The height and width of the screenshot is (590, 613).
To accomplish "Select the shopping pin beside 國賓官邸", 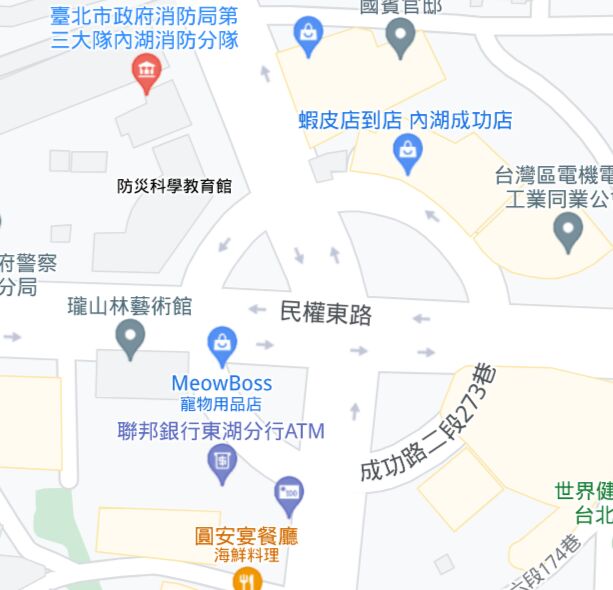I will [308, 35].
